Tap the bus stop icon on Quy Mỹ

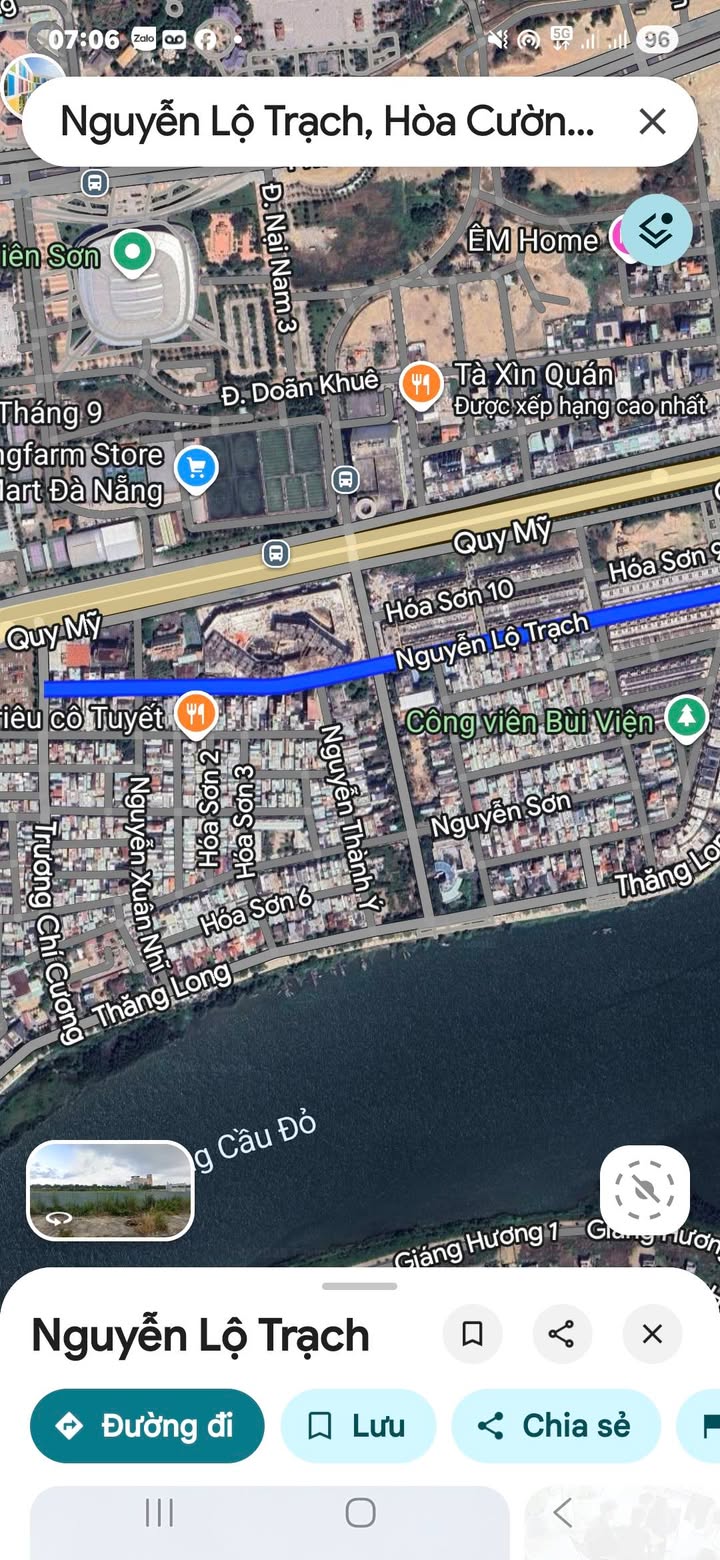pos(275,553)
